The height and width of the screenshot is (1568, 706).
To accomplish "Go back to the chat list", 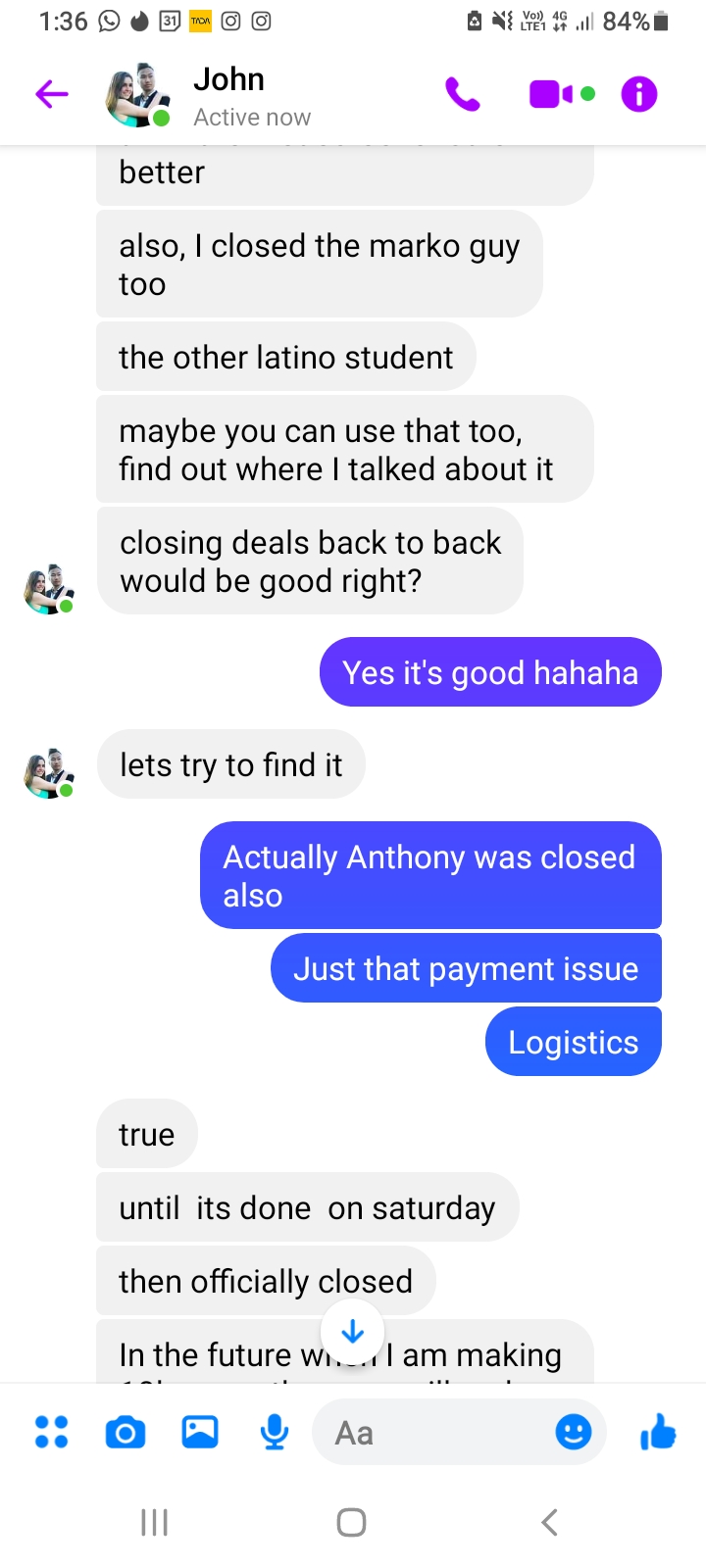I will point(51,95).
